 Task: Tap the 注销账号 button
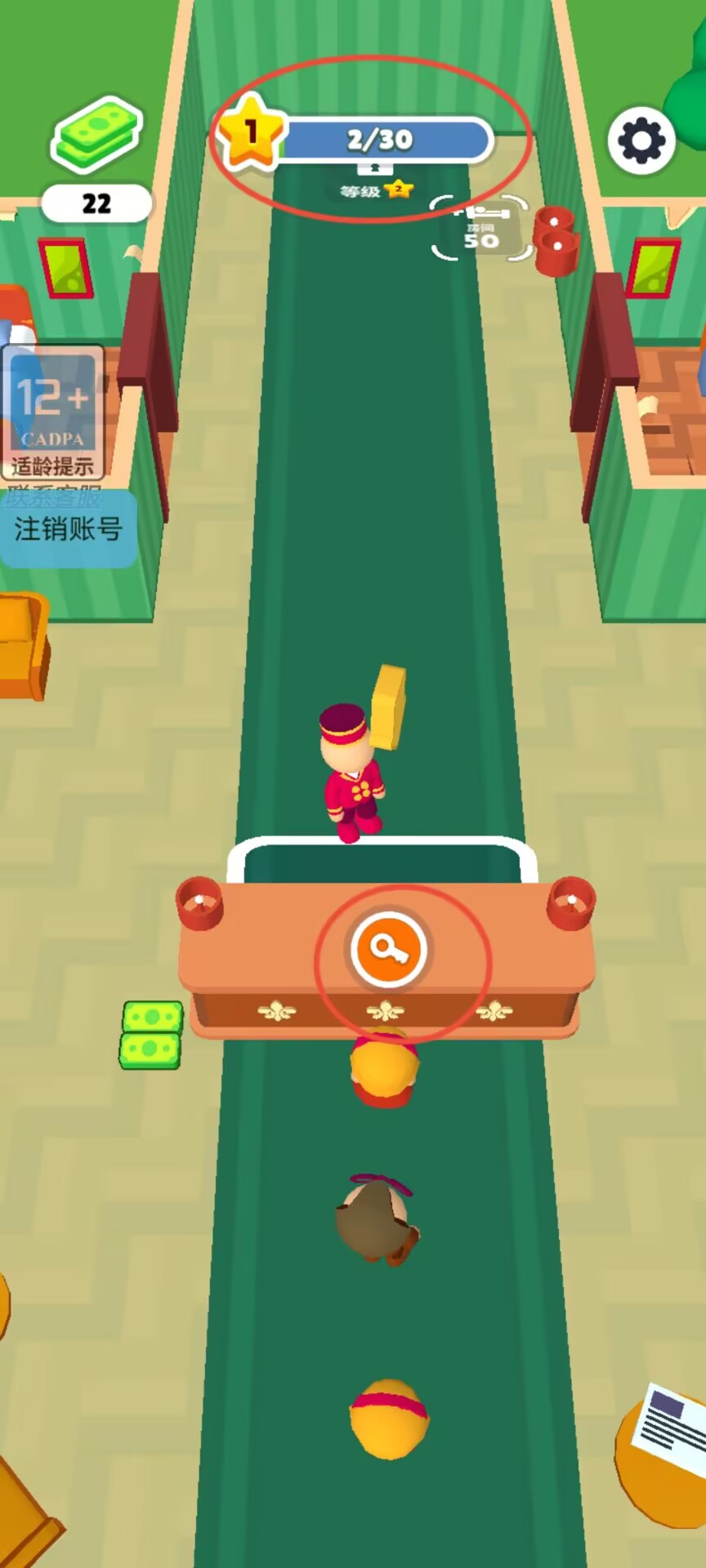click(68, 531)
